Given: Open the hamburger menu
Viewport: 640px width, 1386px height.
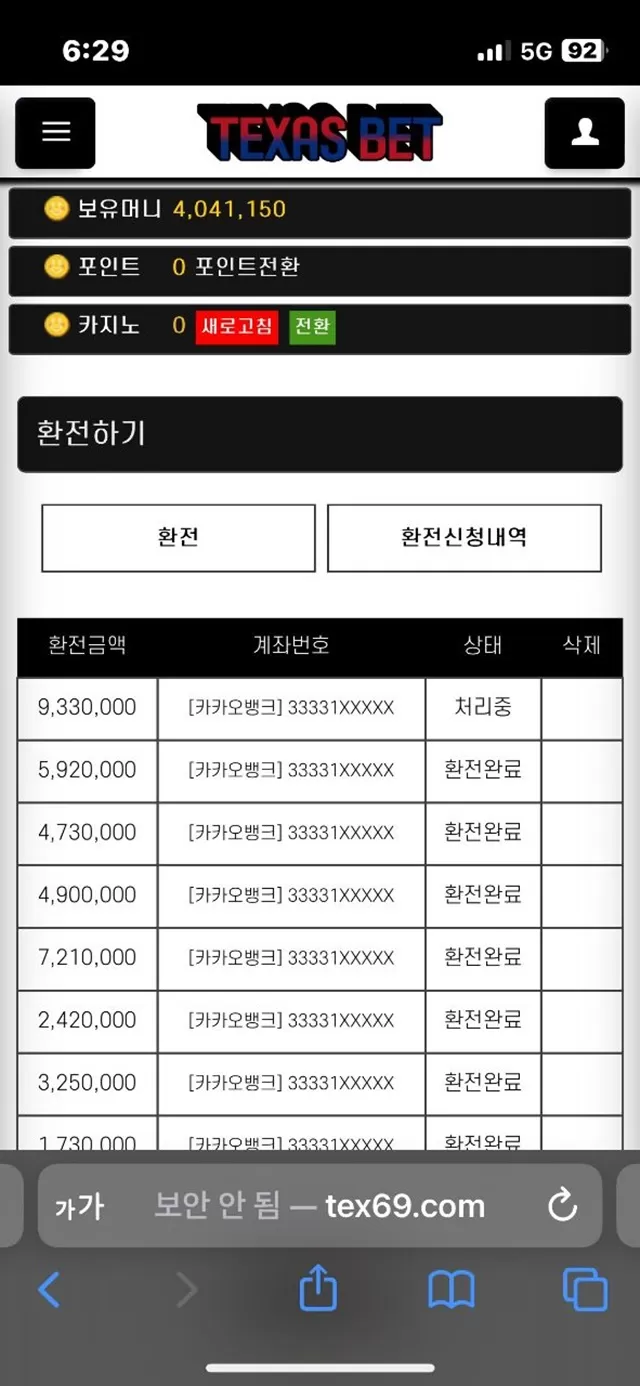Looking at the screenshot, I should (x=56, y=132).
